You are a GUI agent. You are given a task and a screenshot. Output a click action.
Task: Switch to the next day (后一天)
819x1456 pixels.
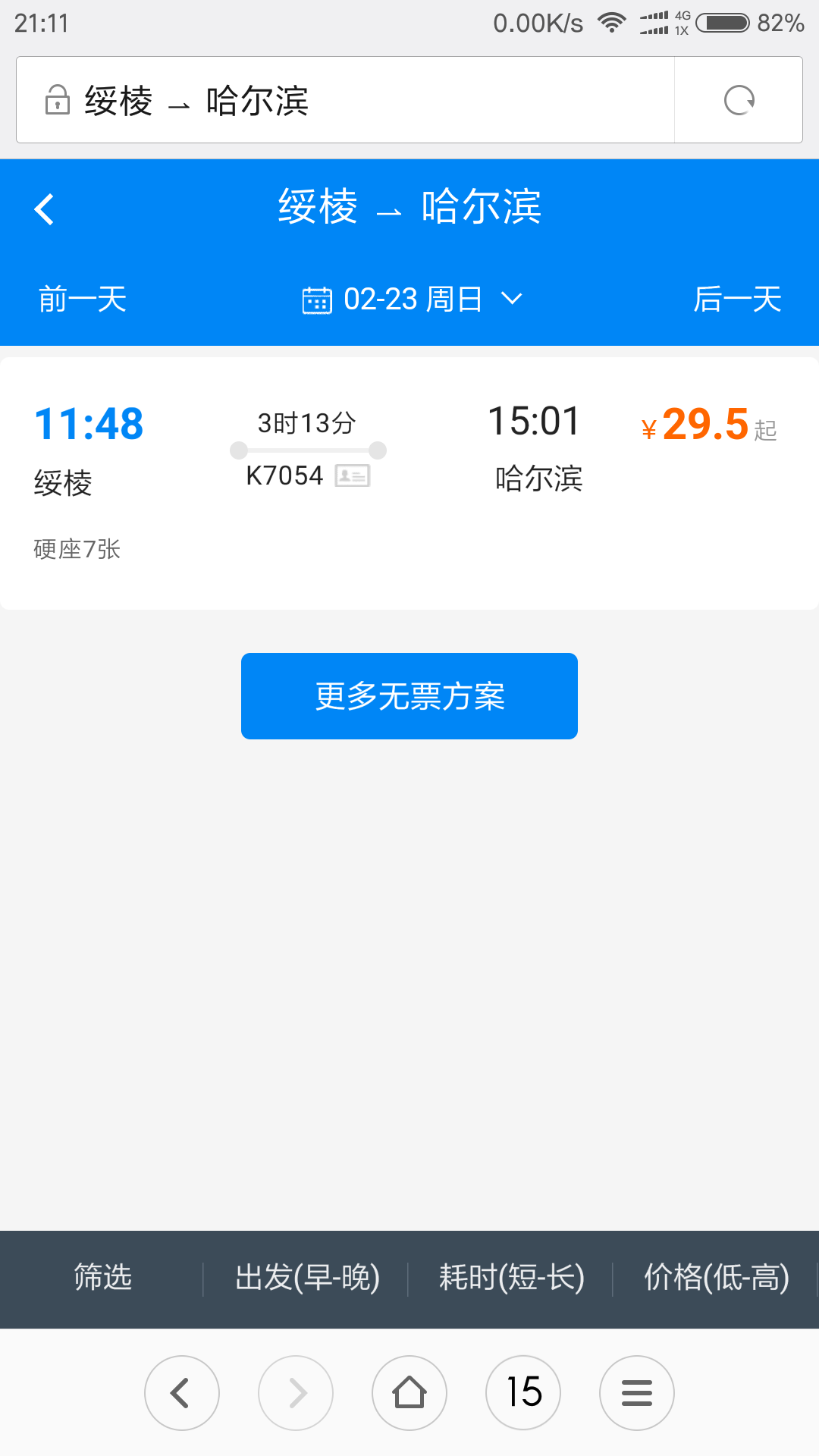pyautogui.click(x=737, y=299)
